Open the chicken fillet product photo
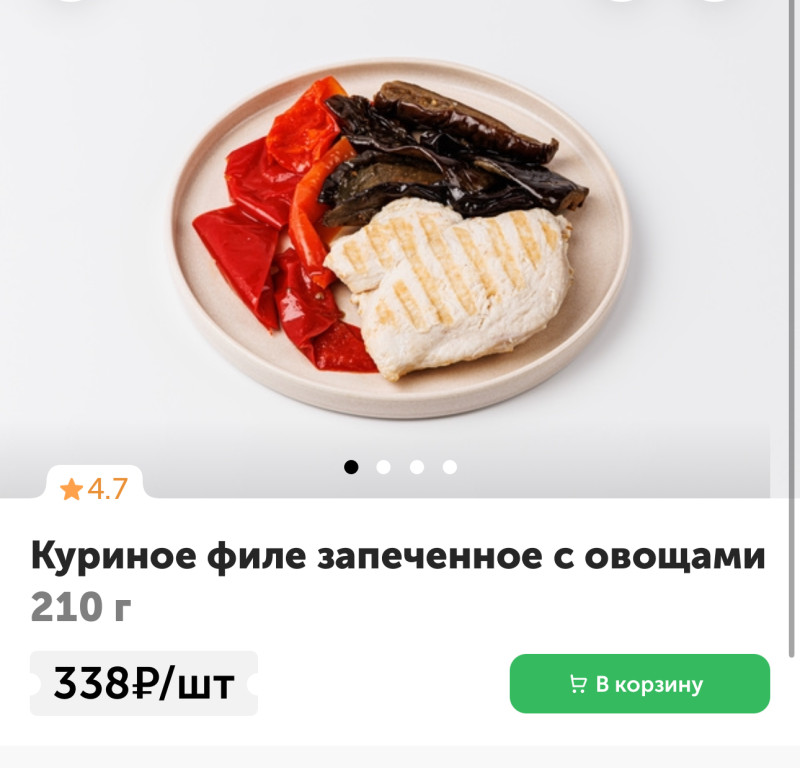Screen dimensions: 800x781 [x=400, y=240]
